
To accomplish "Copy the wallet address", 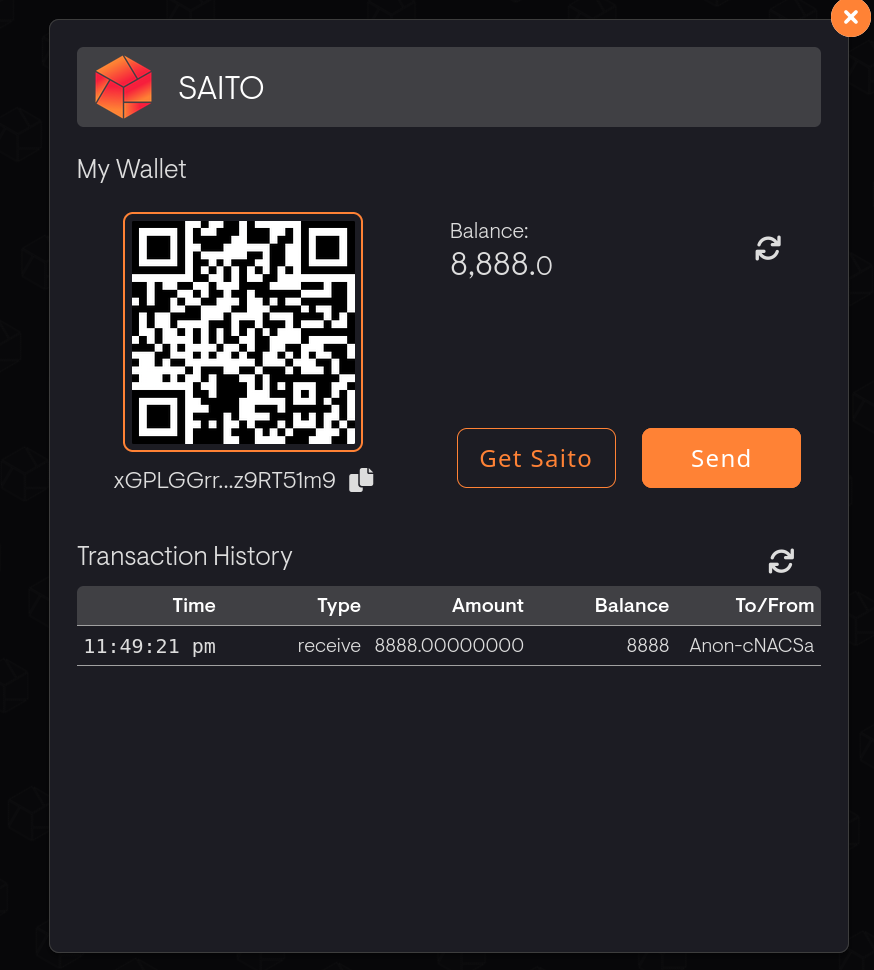I will click(x=361, y=480).
